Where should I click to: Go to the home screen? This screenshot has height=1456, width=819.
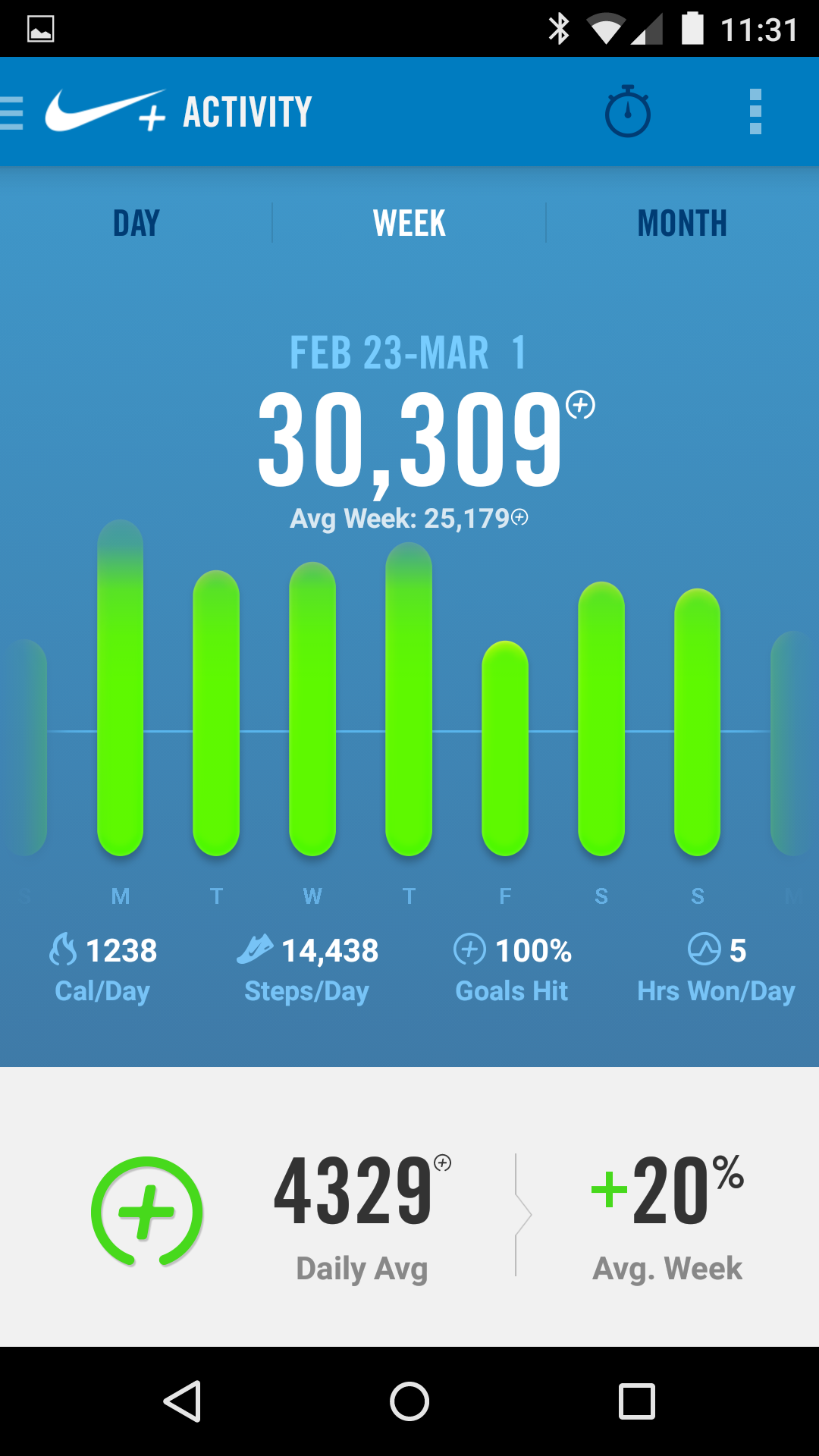point(409,1401)
